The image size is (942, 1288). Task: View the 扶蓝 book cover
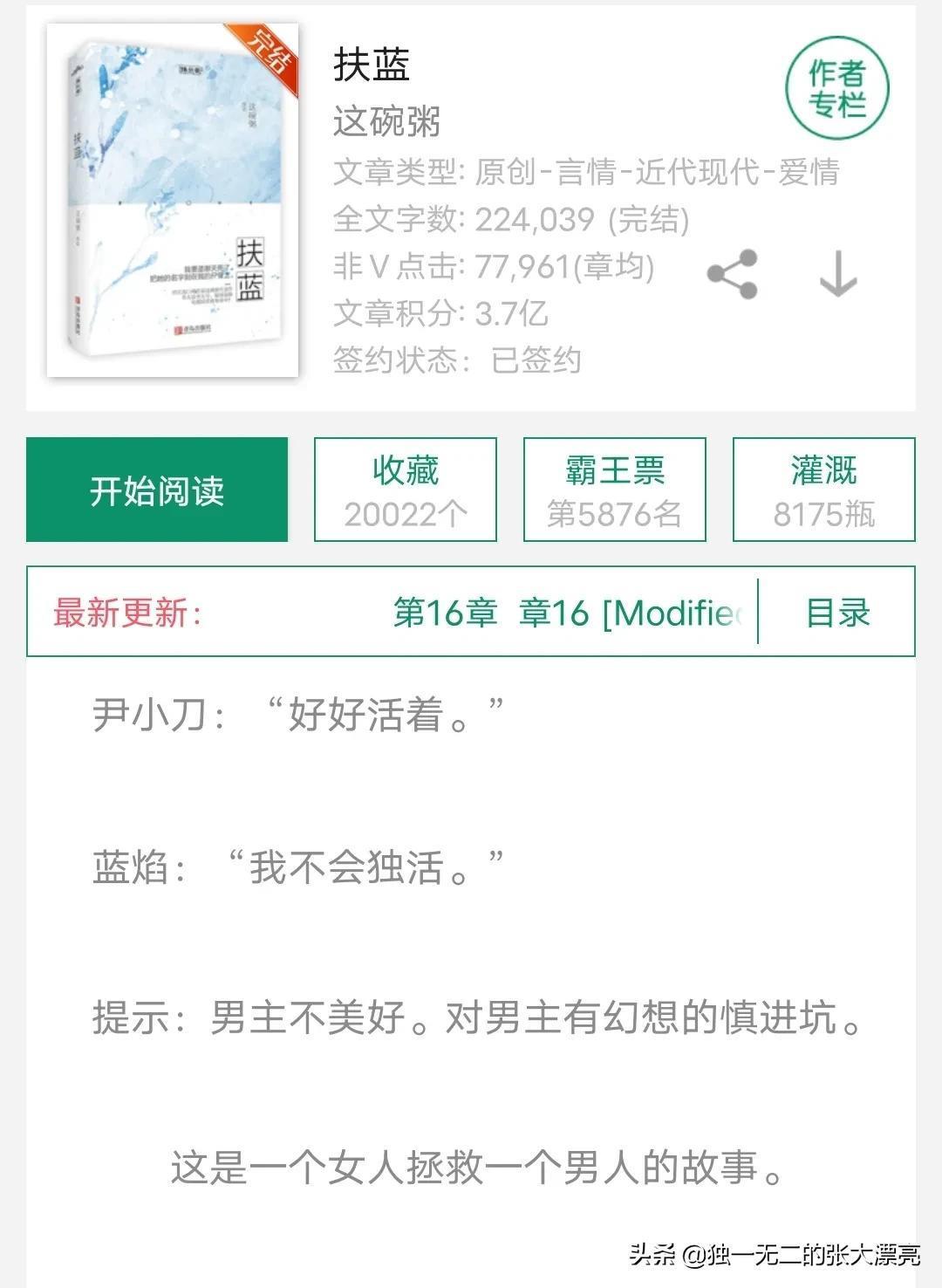tap(173, 201)
